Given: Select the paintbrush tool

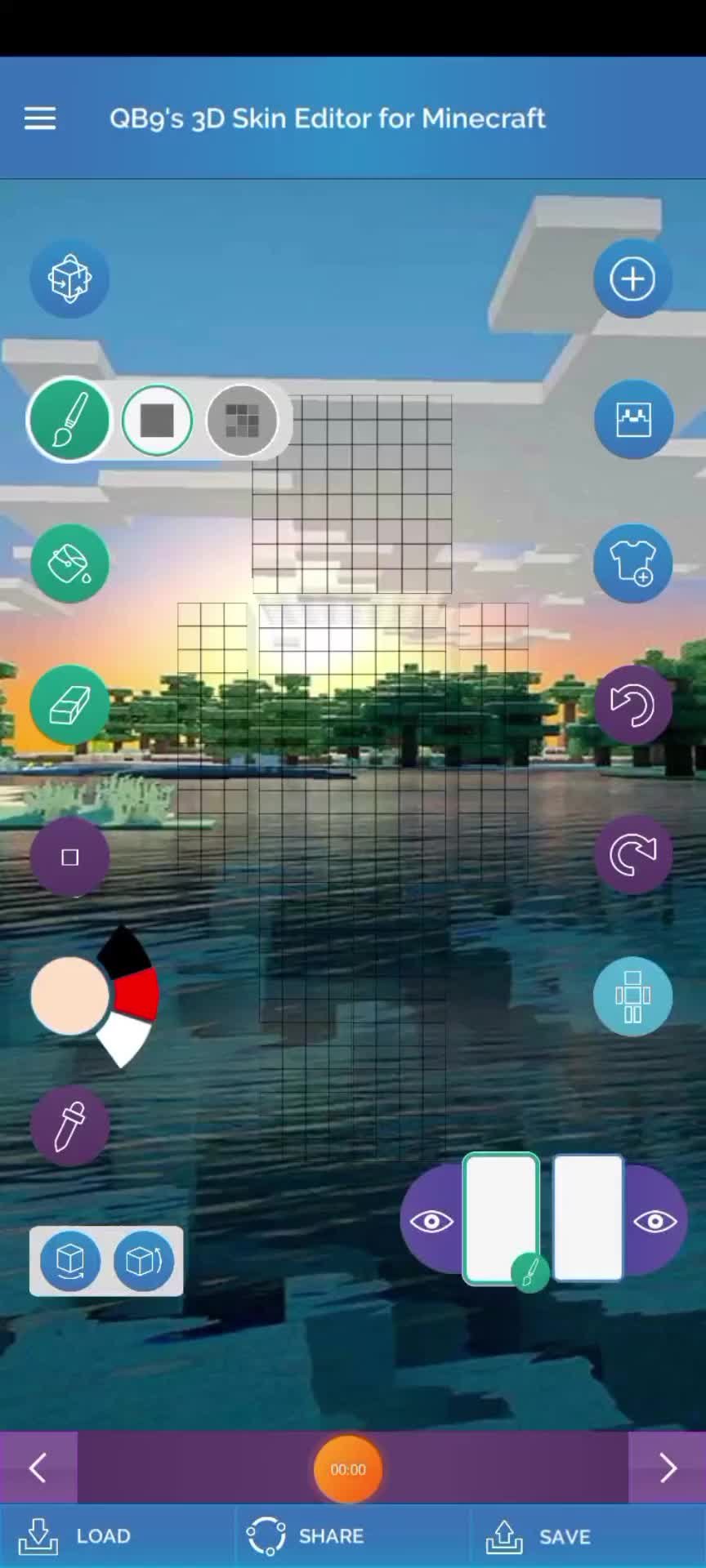Looking at the screenshot, I should 69,421.
